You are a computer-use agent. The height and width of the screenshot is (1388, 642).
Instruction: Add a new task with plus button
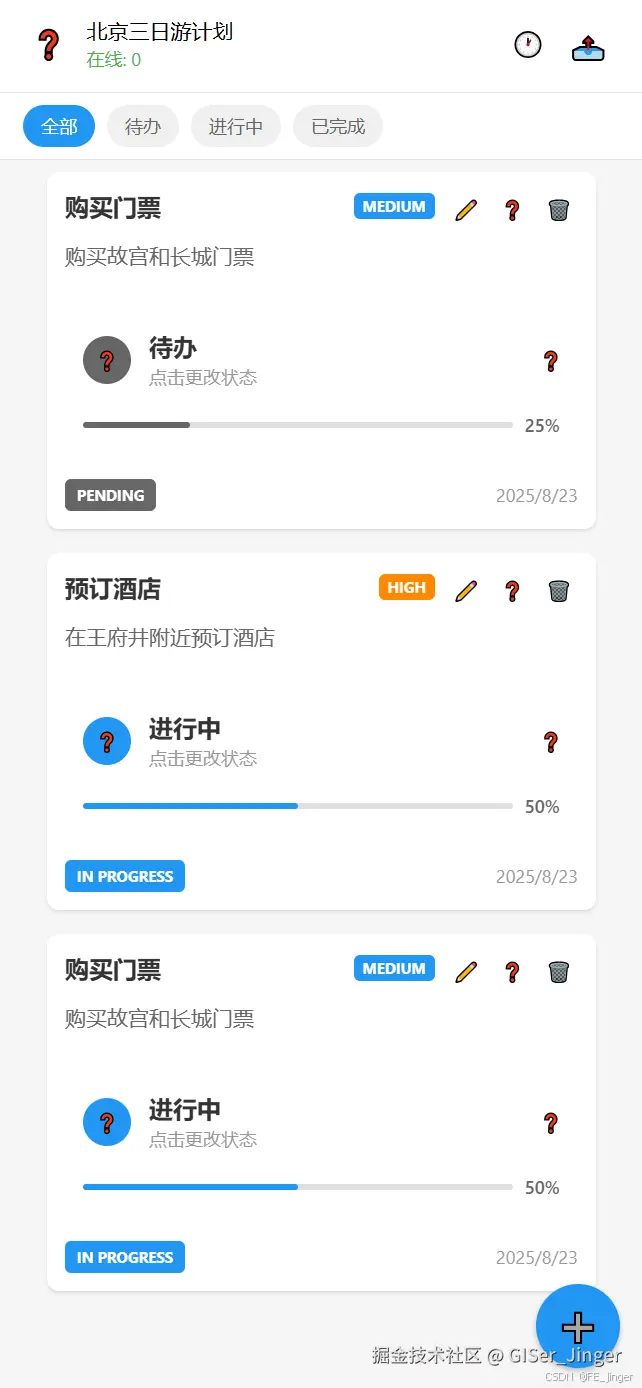pyautogui.click(x=578, y=1326)
